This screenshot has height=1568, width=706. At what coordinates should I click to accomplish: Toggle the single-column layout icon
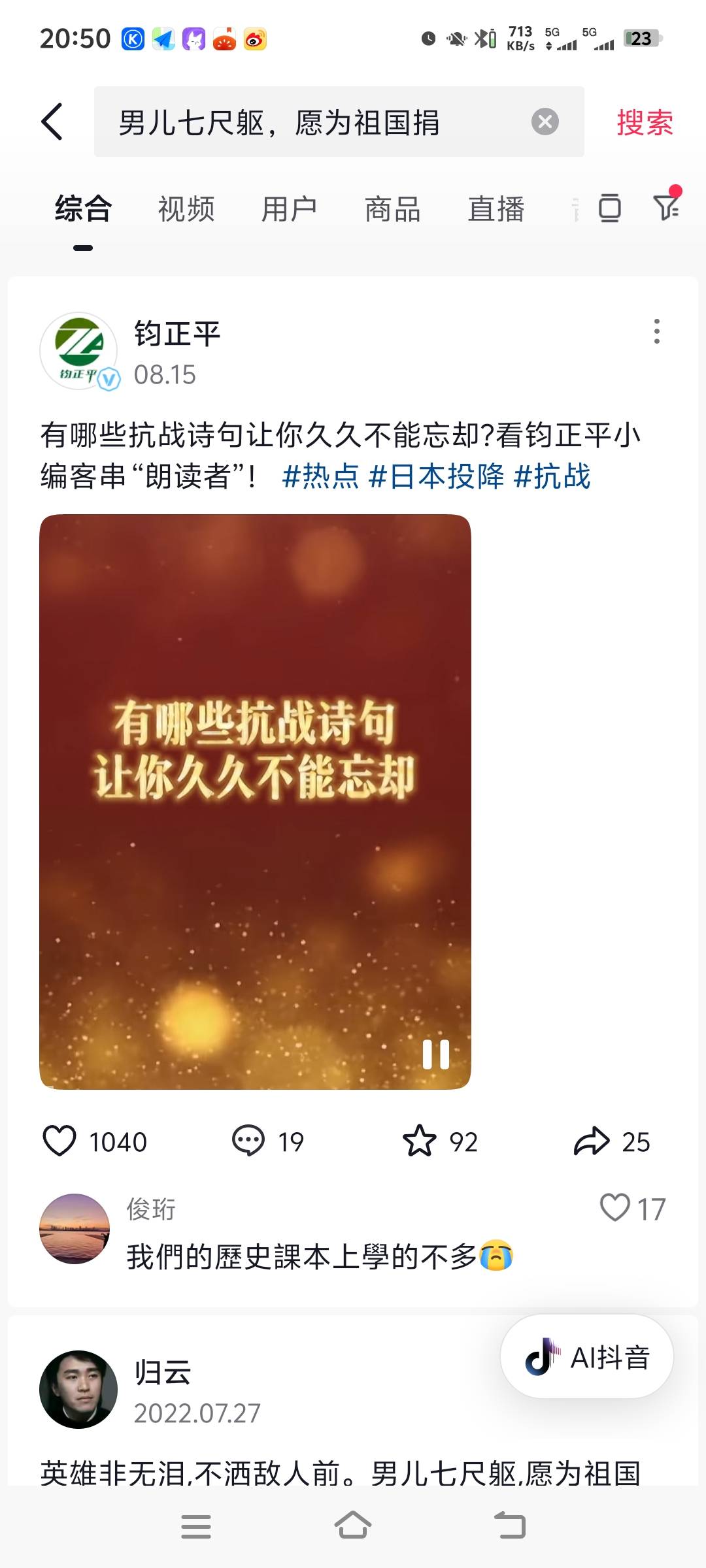coord(609,208)
